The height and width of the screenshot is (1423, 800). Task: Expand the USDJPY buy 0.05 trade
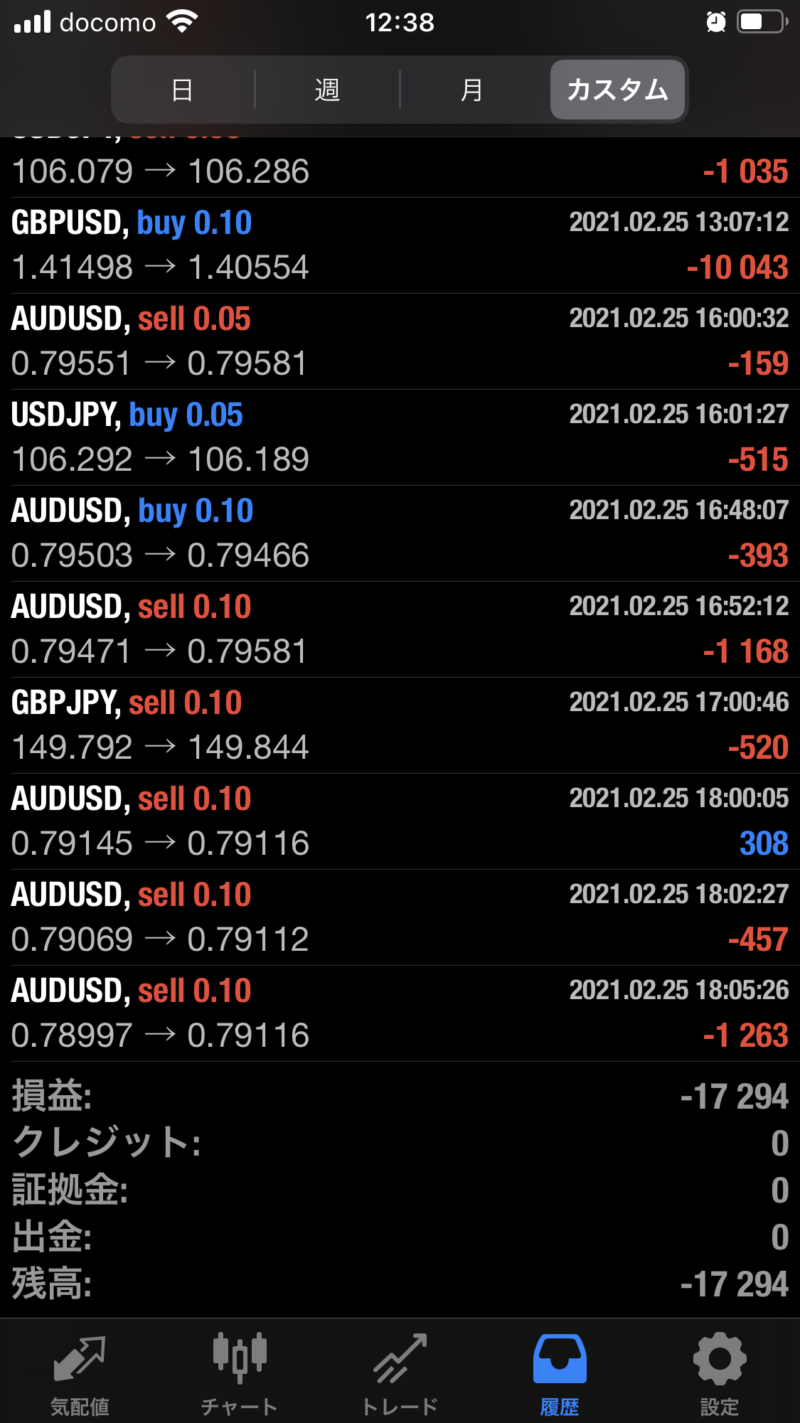[400, 437]
